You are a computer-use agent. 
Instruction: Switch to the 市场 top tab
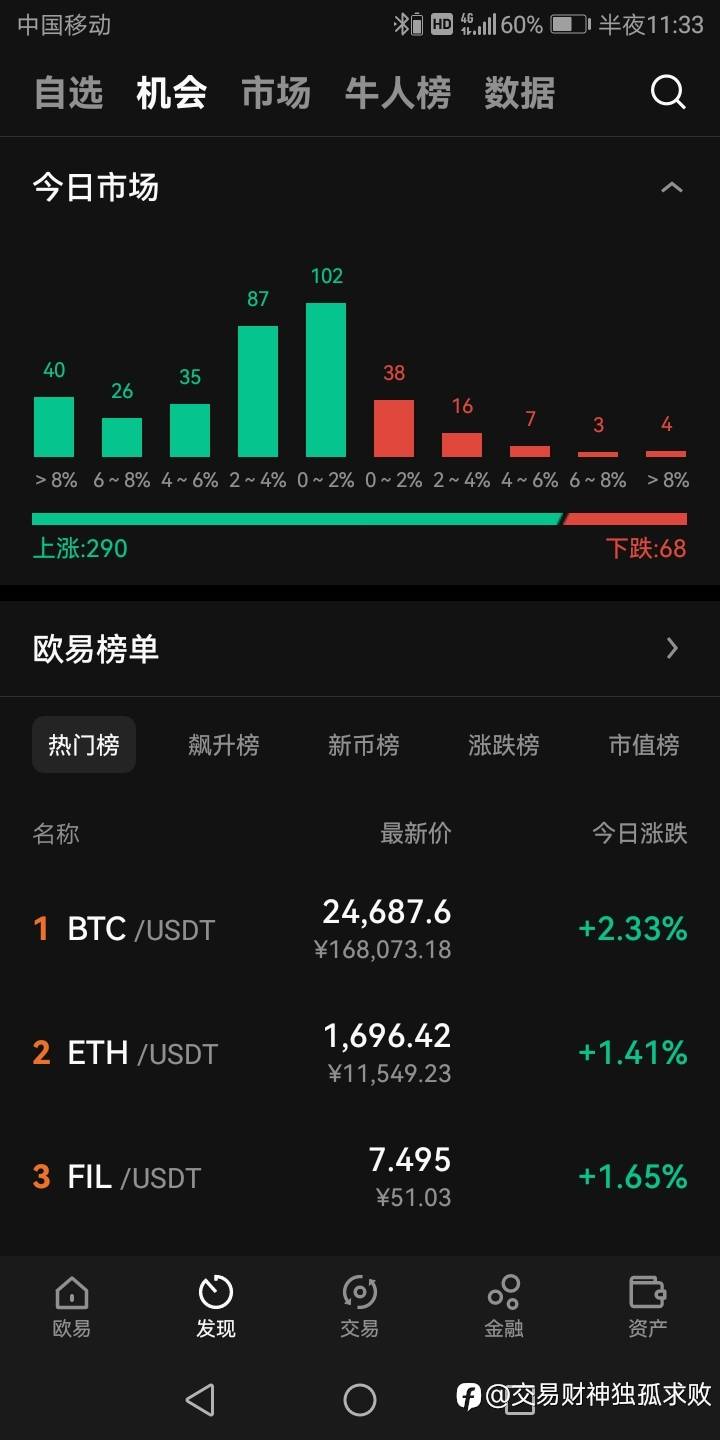pyautogui.click(x=276, y=93)
